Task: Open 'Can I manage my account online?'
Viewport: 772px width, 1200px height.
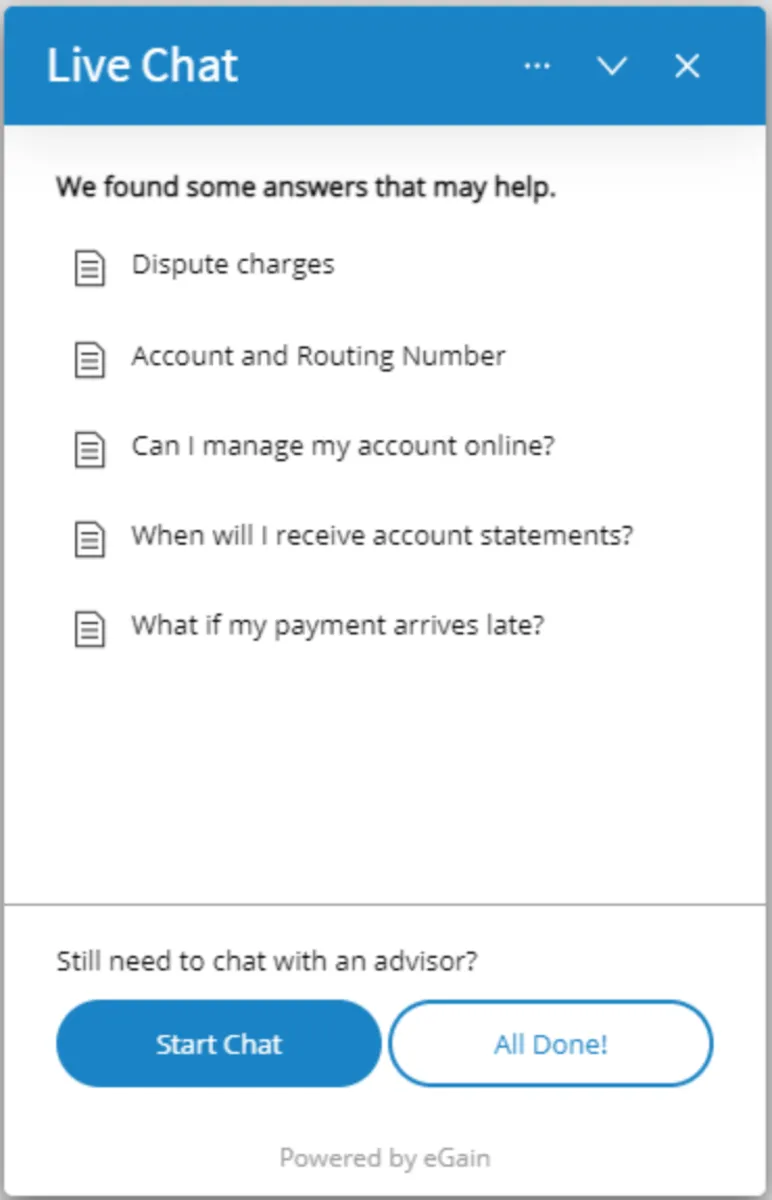Action: click(x=342, y=445)
